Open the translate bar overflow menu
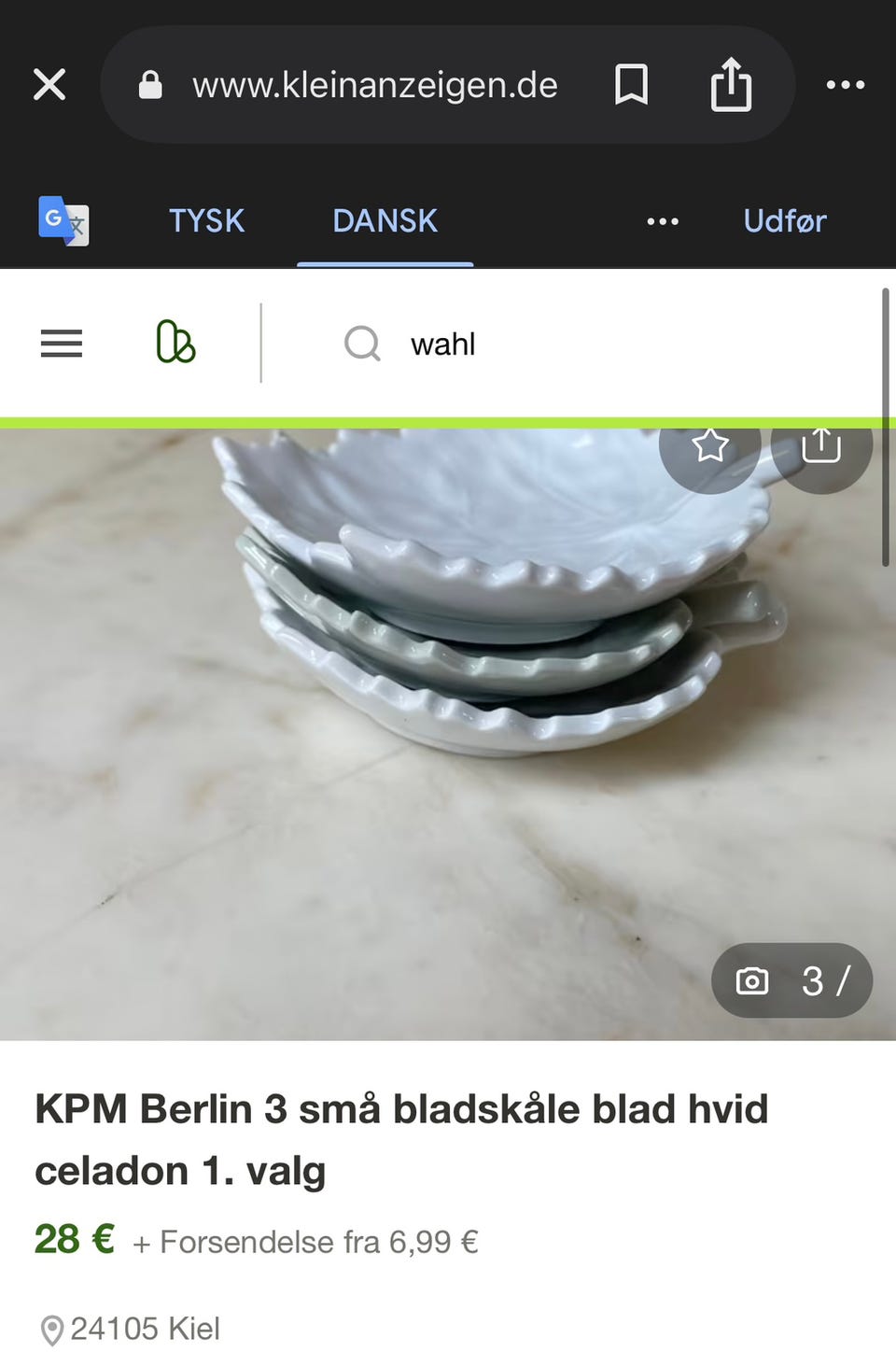Image resolution: width=896 pixels, height=1366 pixels. pyautogui.click(x=662, y=221)
